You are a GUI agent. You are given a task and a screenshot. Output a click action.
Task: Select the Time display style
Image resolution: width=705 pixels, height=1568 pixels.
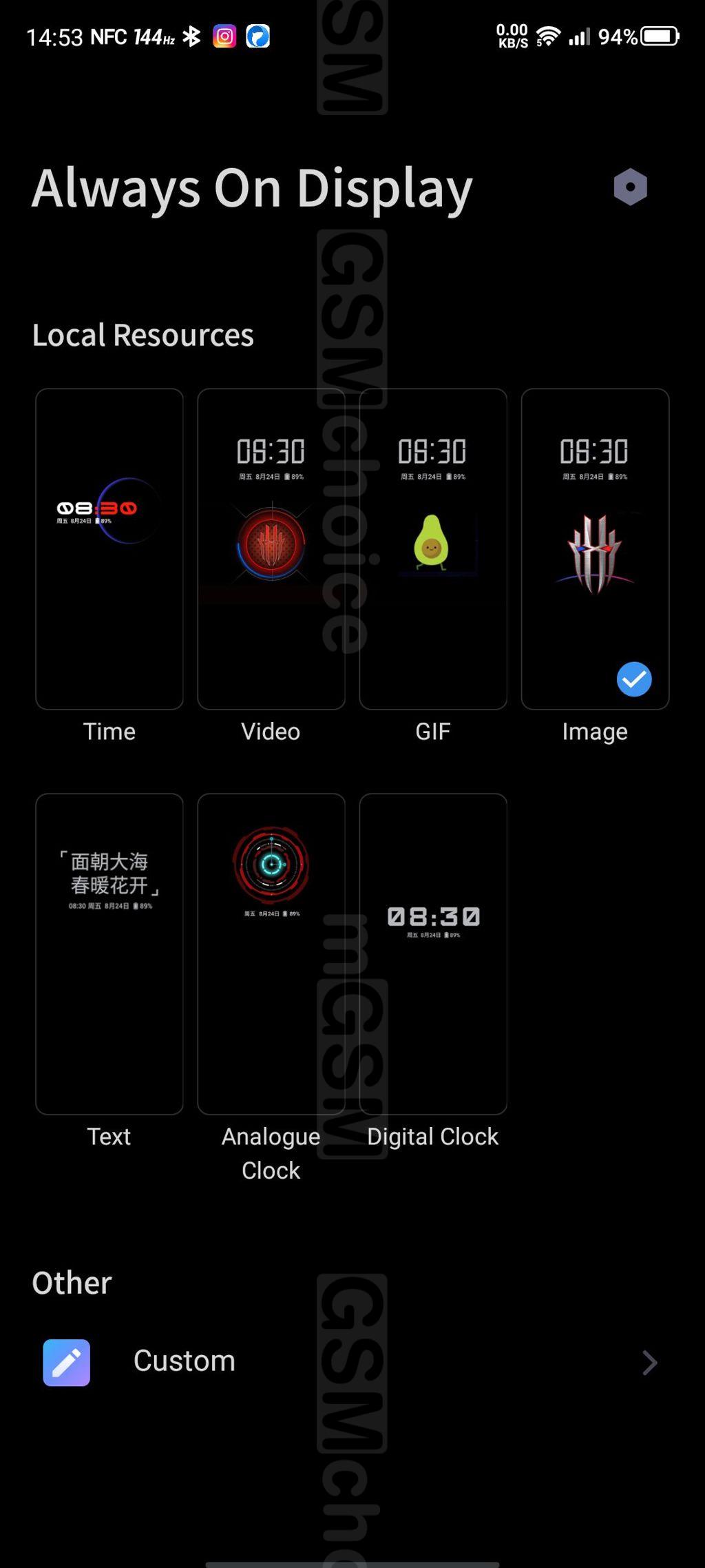[x=109, y=549]
